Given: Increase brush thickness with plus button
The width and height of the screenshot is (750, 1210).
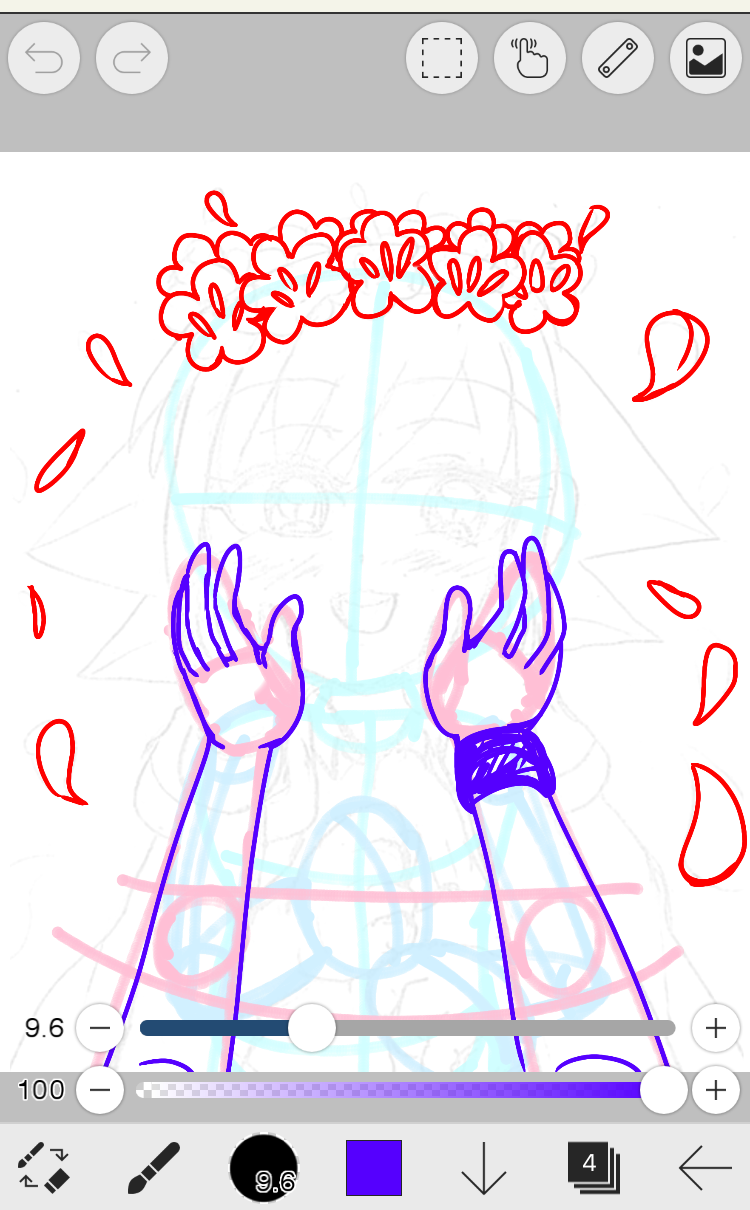Looking at the screenshot, I should click(x=715, y=1028).
